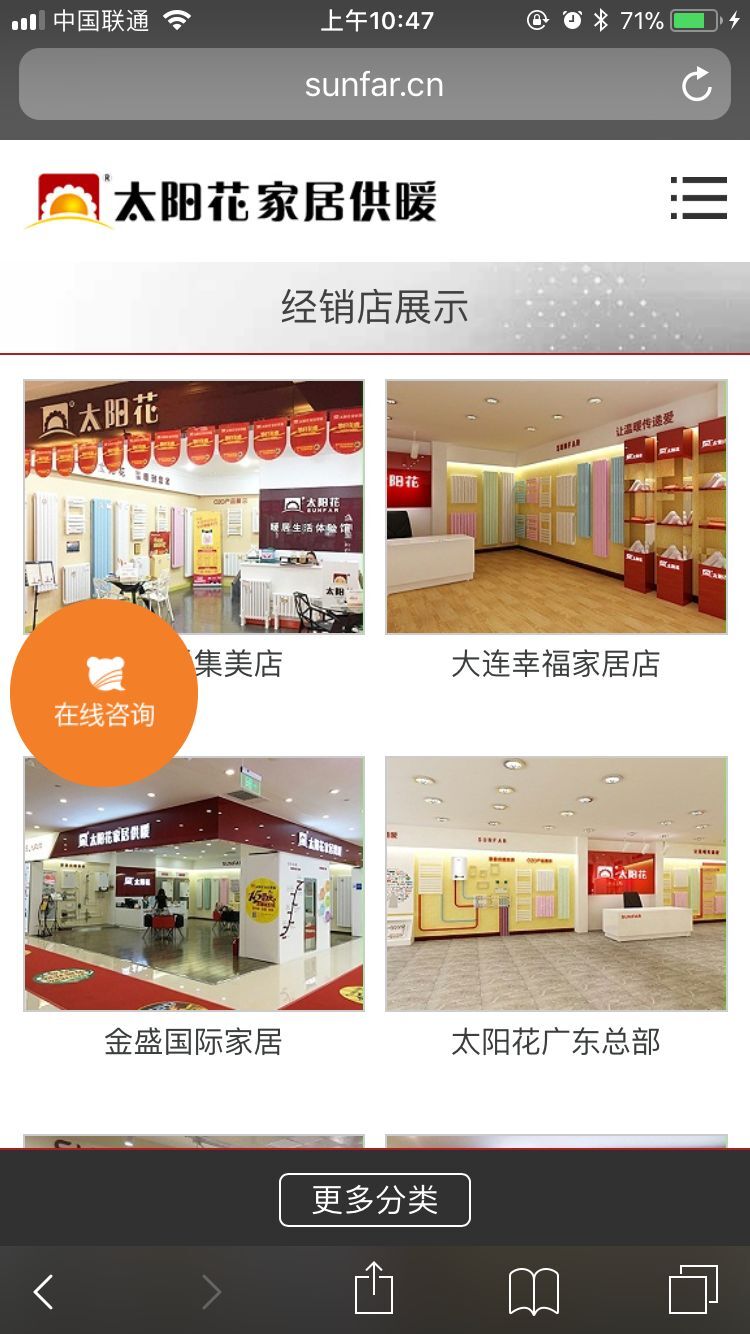Show the open tabs overview
This screenshot has height=1334, width=750.
(693, 1290)
